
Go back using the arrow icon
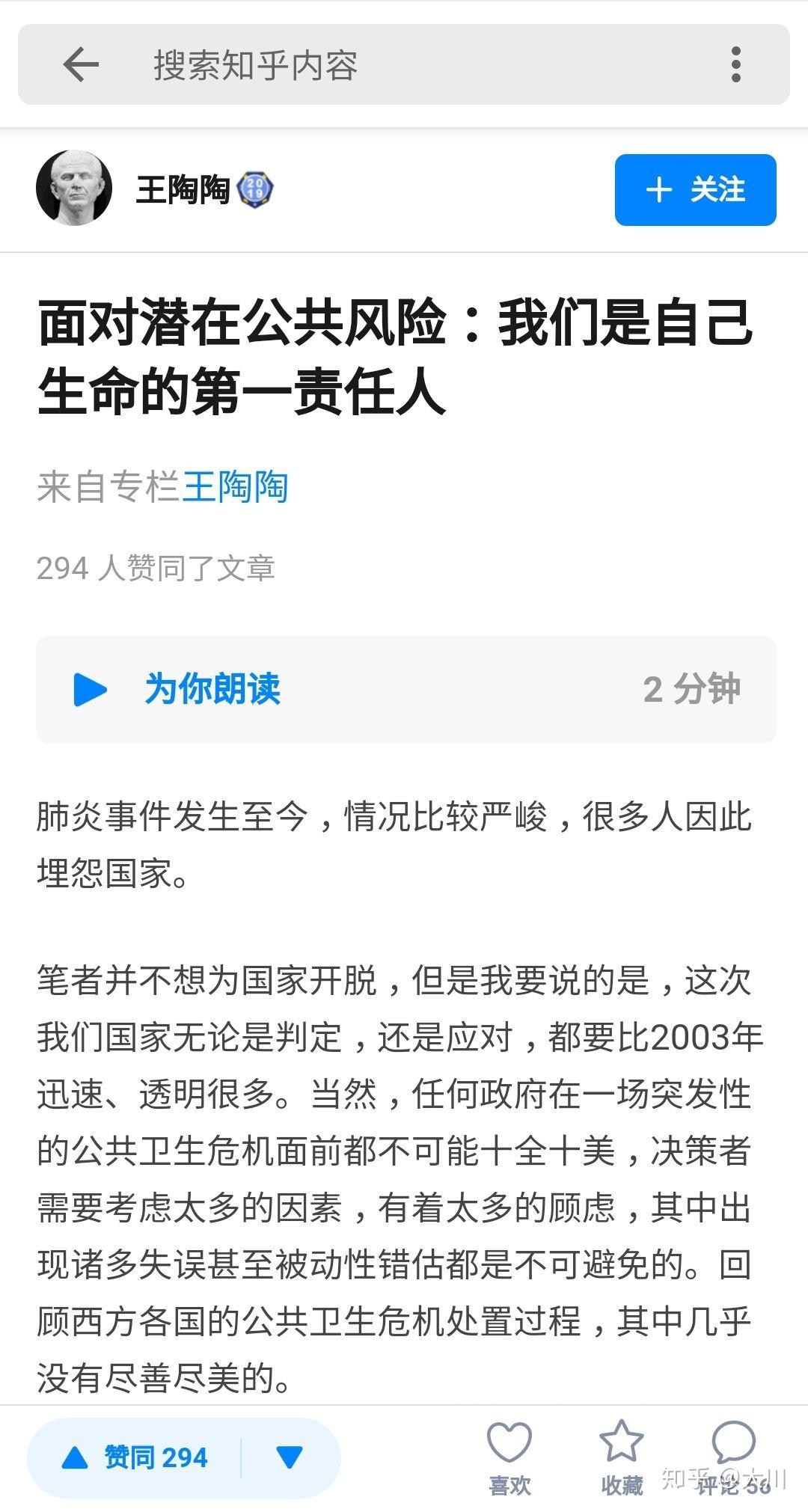pyautogui.click(x=81, y=64)
